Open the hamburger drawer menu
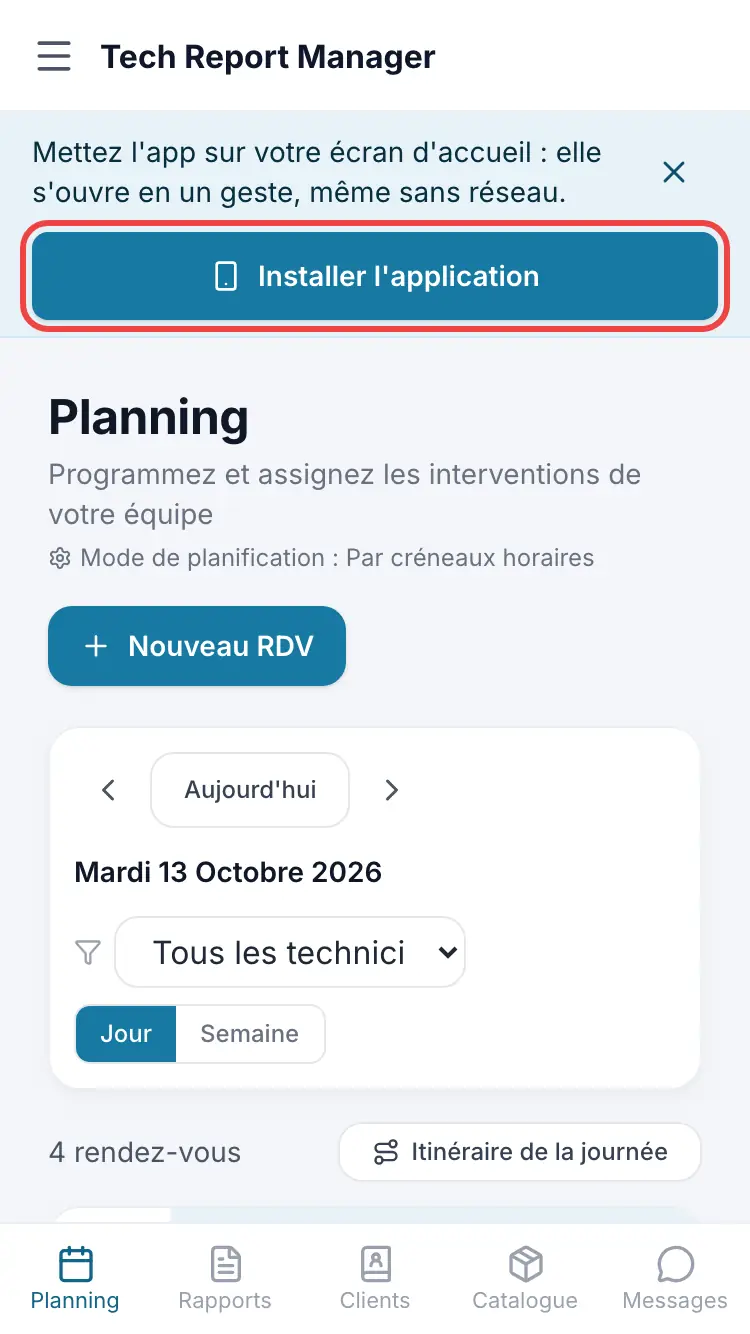The width and height of the screenshot is (750, 1334). [x=54, y=56]
